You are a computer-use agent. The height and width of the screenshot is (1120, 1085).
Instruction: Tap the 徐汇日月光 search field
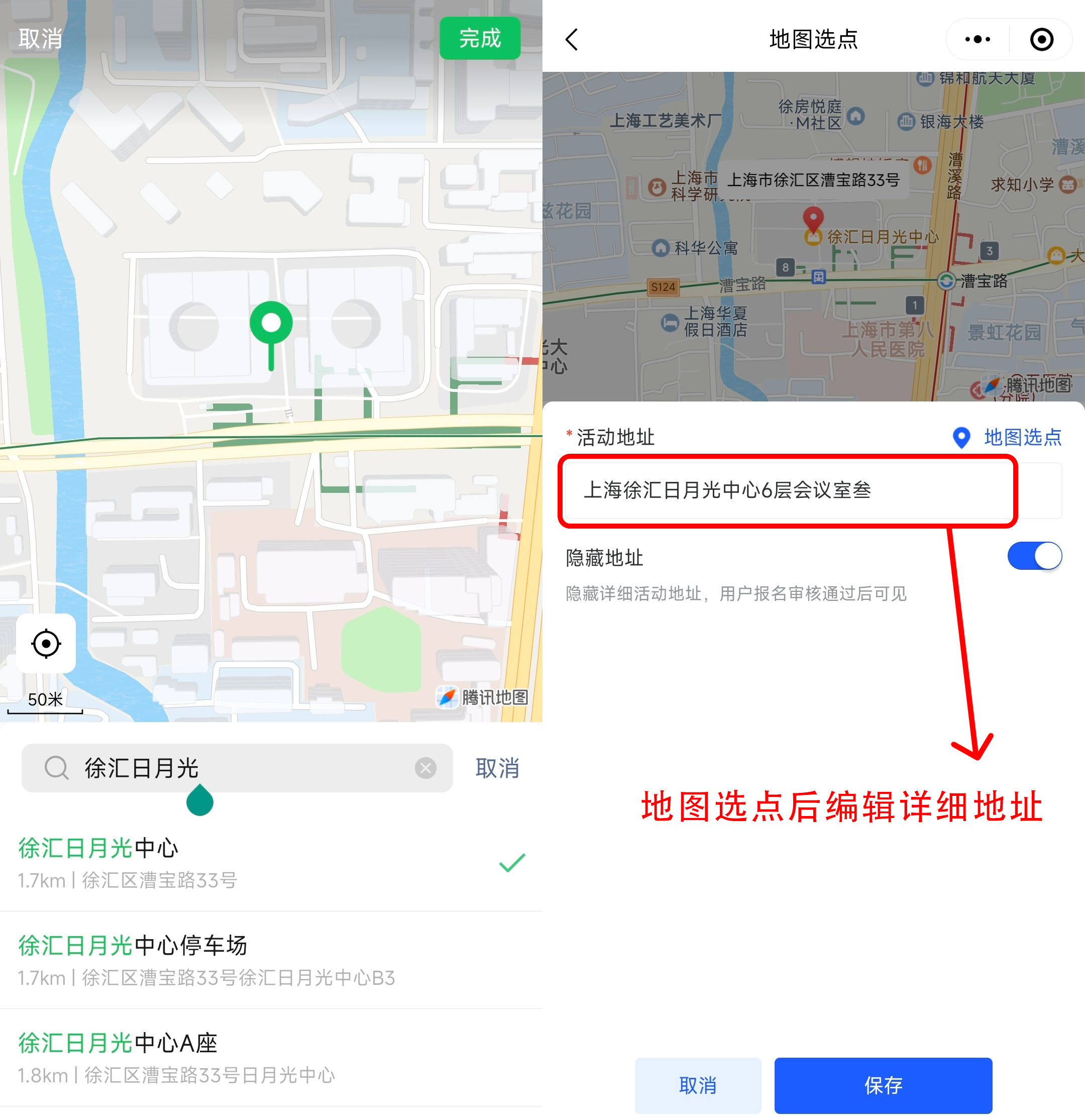click(x=240, y=767)
